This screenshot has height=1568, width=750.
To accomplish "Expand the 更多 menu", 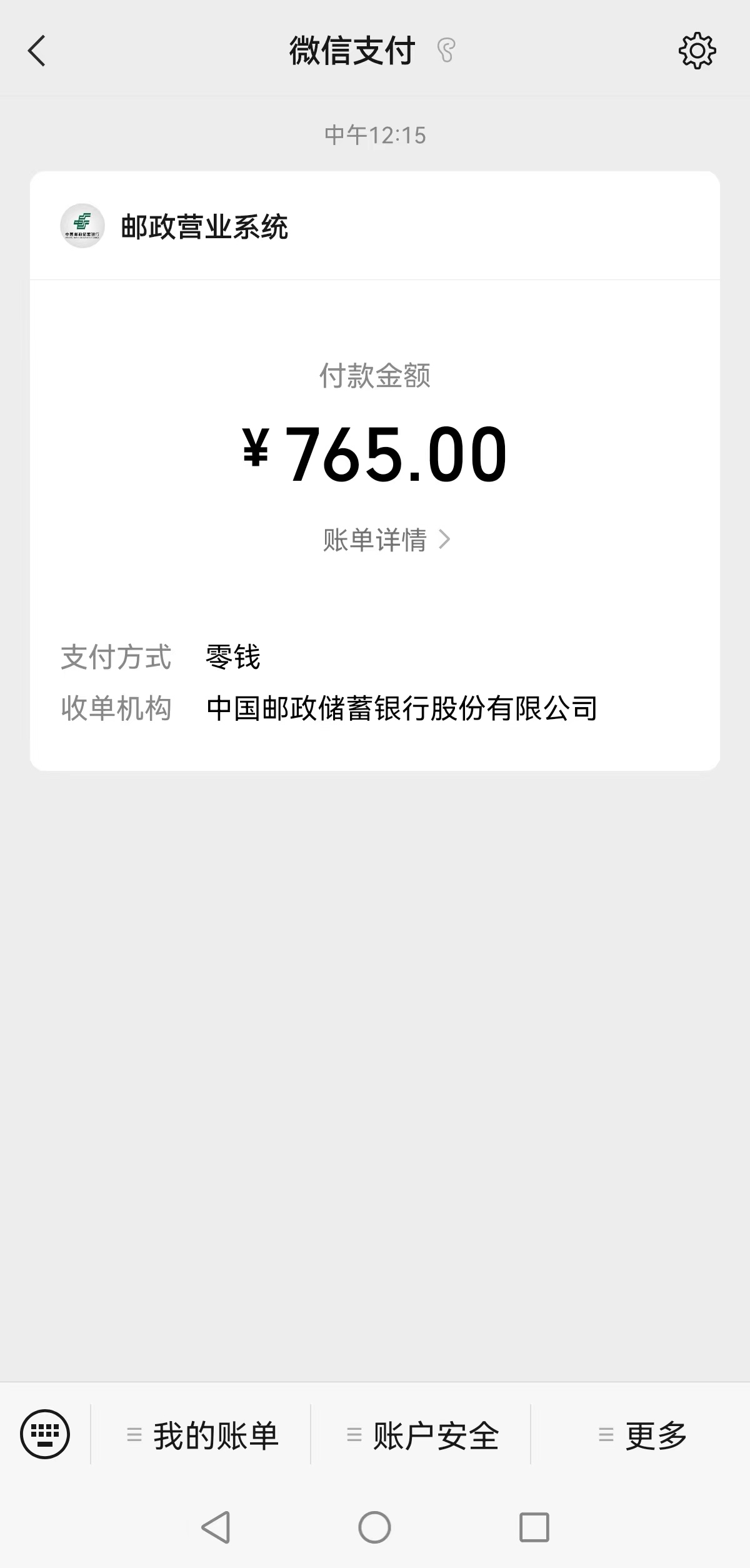I will click(x=642, y=1435).
